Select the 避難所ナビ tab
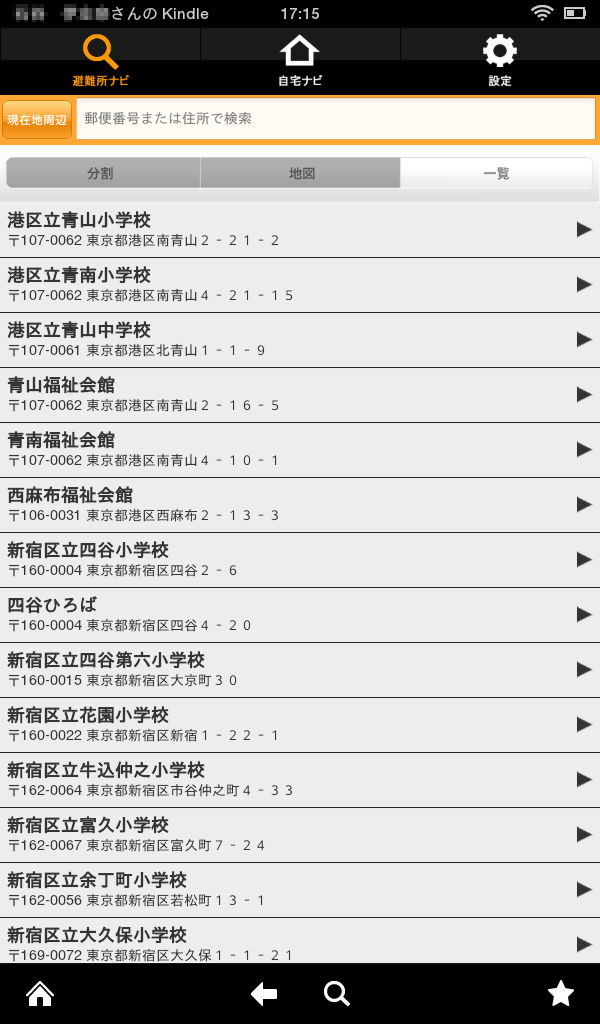 [100, 60]
